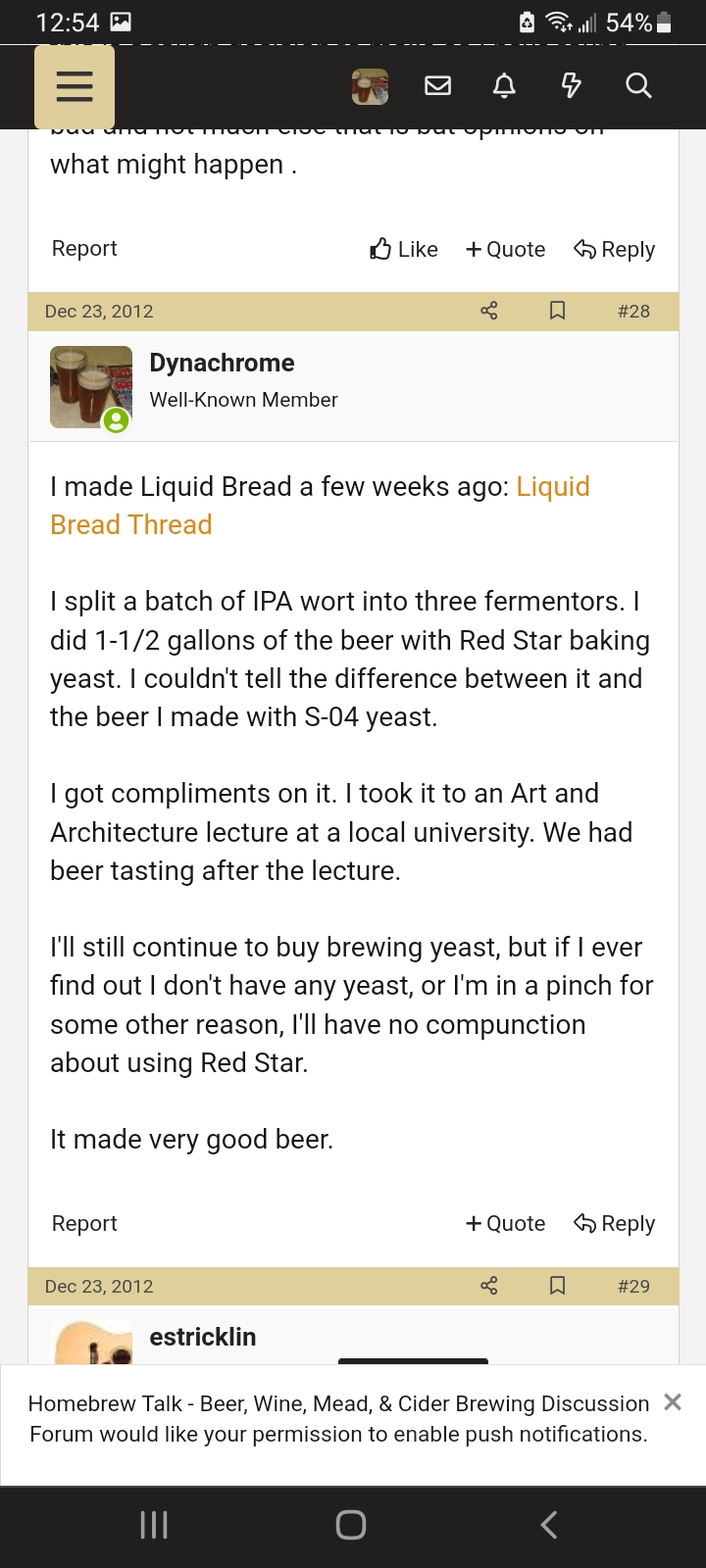Screen dimensions: 706x1568
Task: Quote Dynachrome's post
Action: (505, 1223)
